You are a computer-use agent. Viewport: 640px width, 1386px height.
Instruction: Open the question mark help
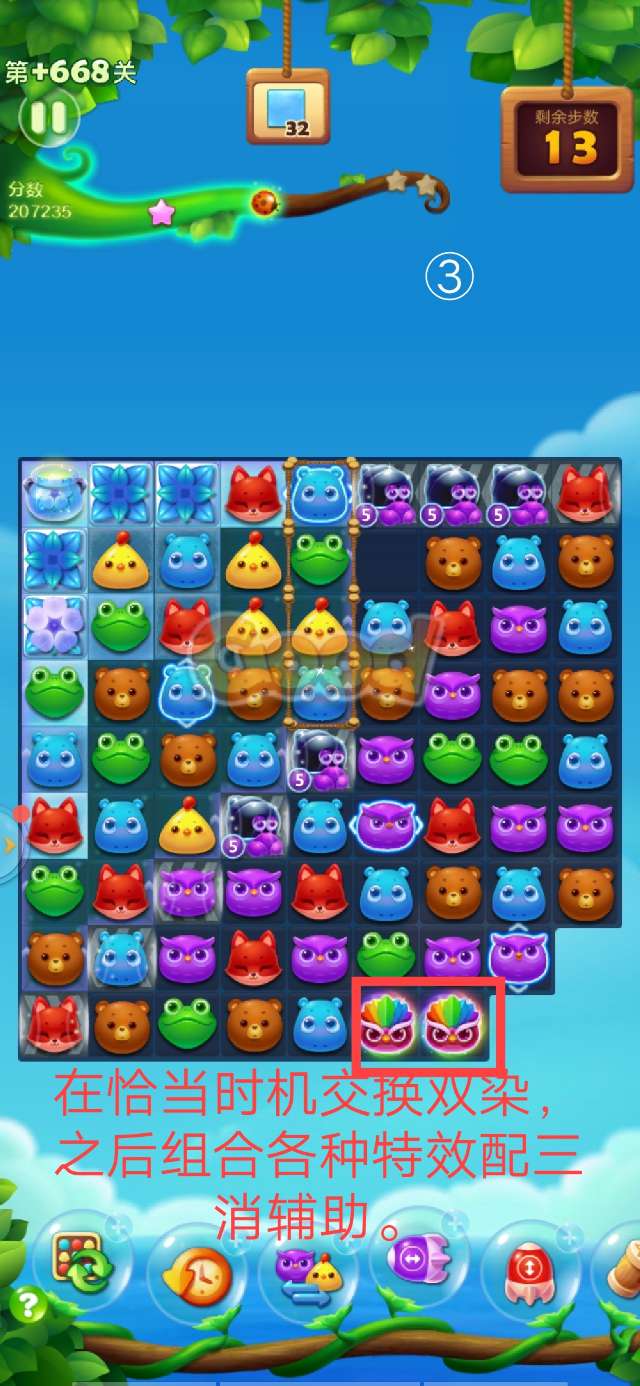27,1305
